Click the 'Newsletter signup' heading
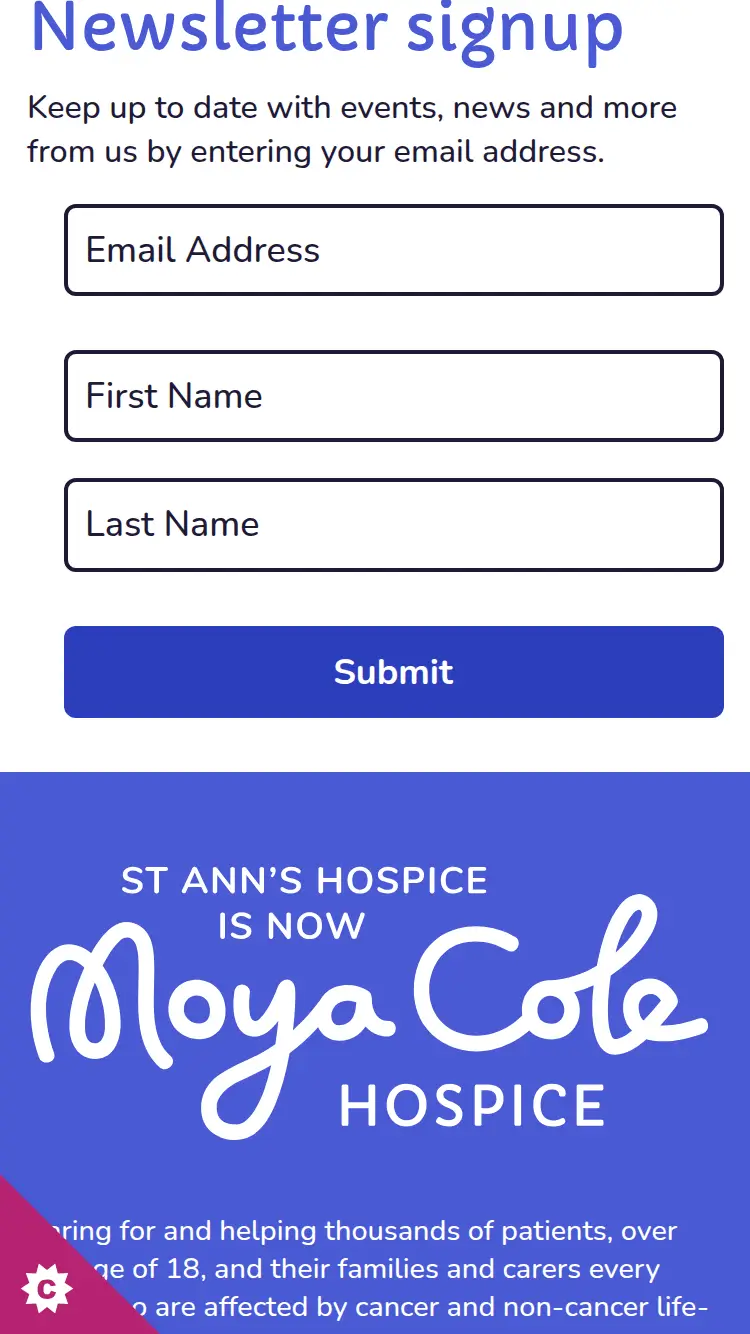The height and width of the screenshot is (1334, 750). tap(326, 30)
